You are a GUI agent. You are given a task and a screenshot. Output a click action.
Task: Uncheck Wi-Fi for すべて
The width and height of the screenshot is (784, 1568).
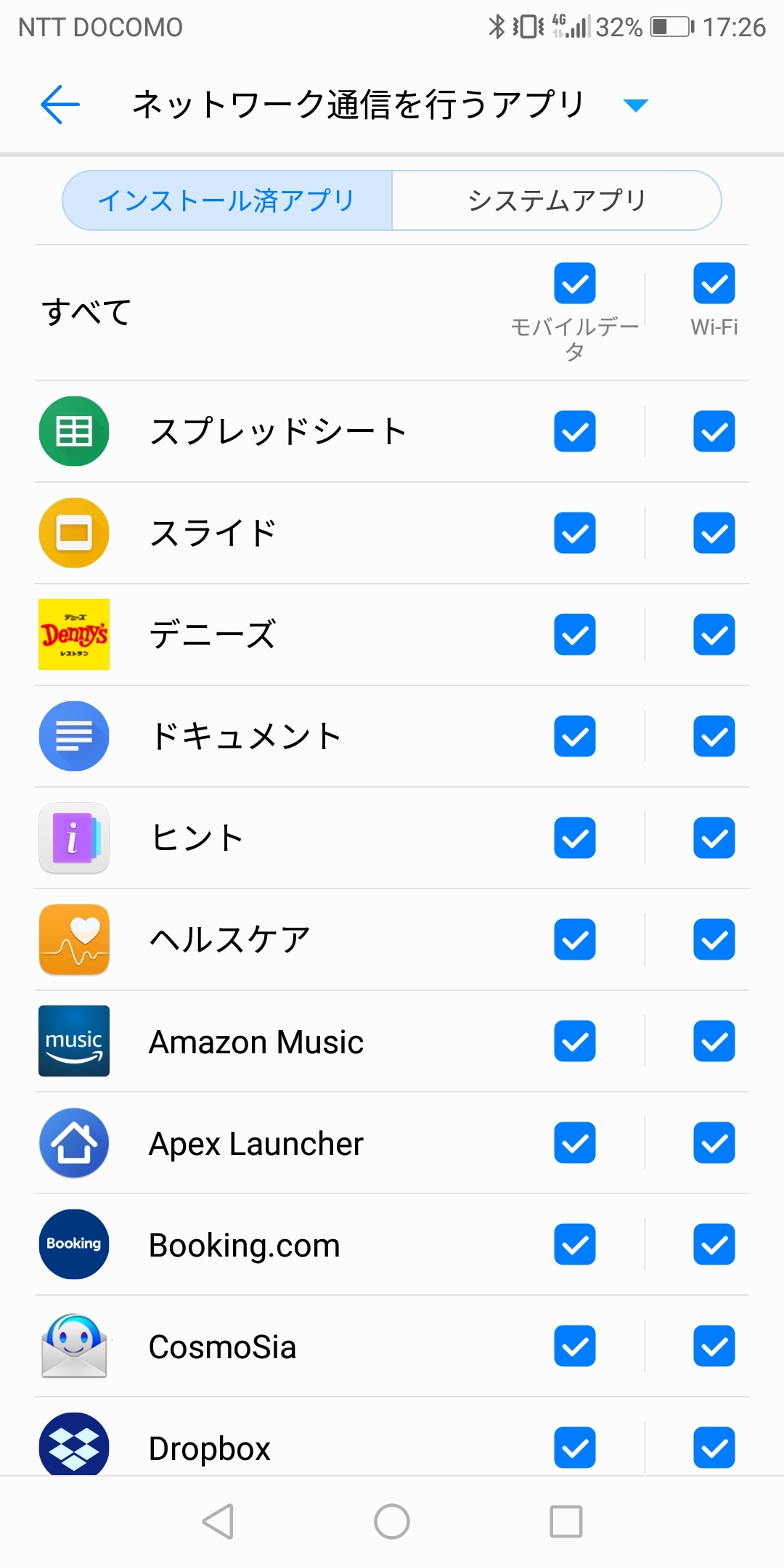click(714, 283)
